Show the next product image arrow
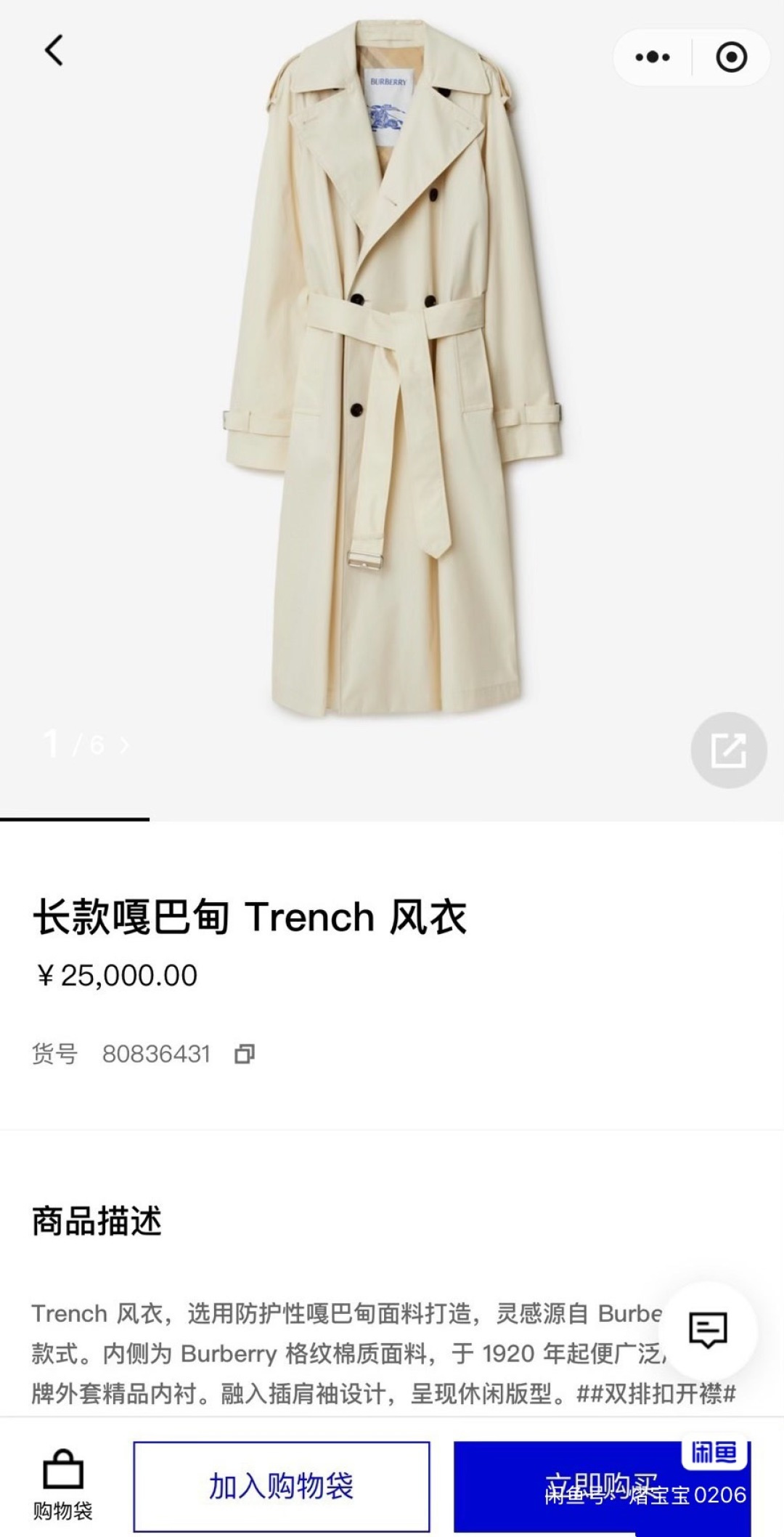Screen dimensions: 784x1537 [125, 745]
